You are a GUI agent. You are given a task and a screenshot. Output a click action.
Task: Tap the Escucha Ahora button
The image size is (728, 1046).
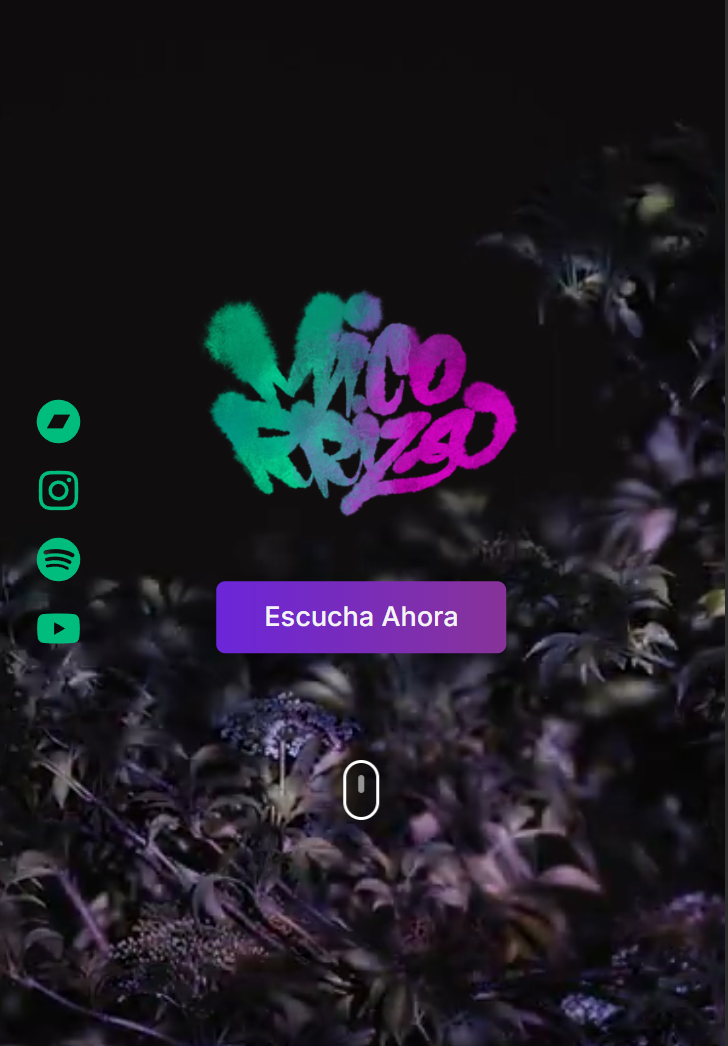(x=361, y=617)
